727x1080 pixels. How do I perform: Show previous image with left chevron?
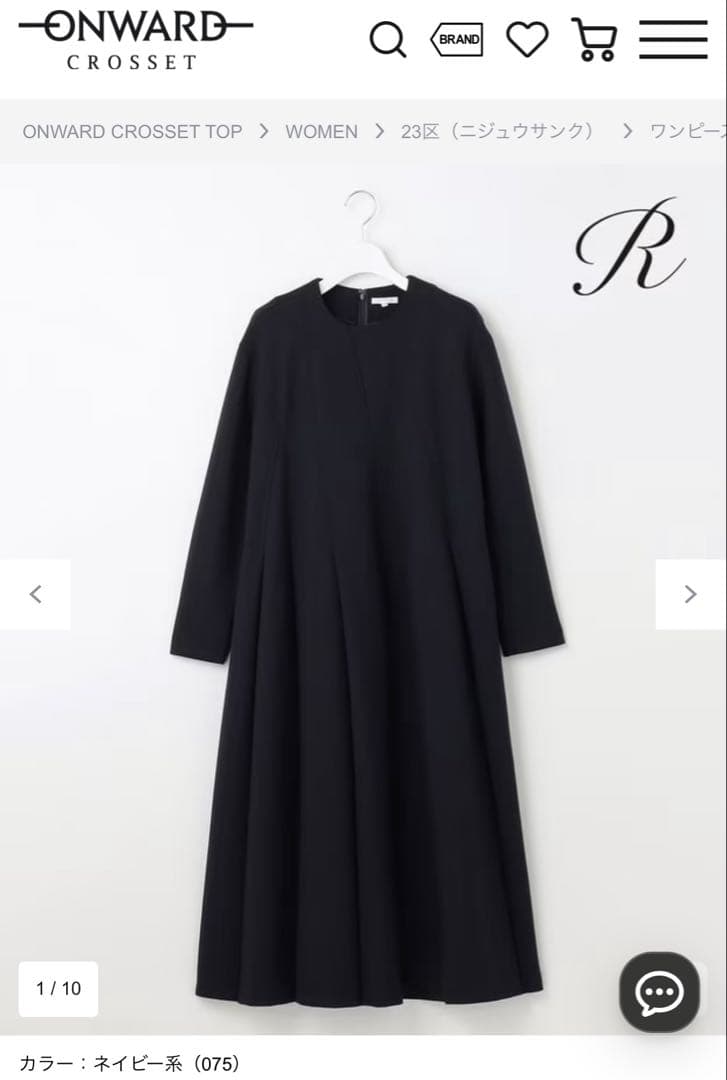pos(36,594)
